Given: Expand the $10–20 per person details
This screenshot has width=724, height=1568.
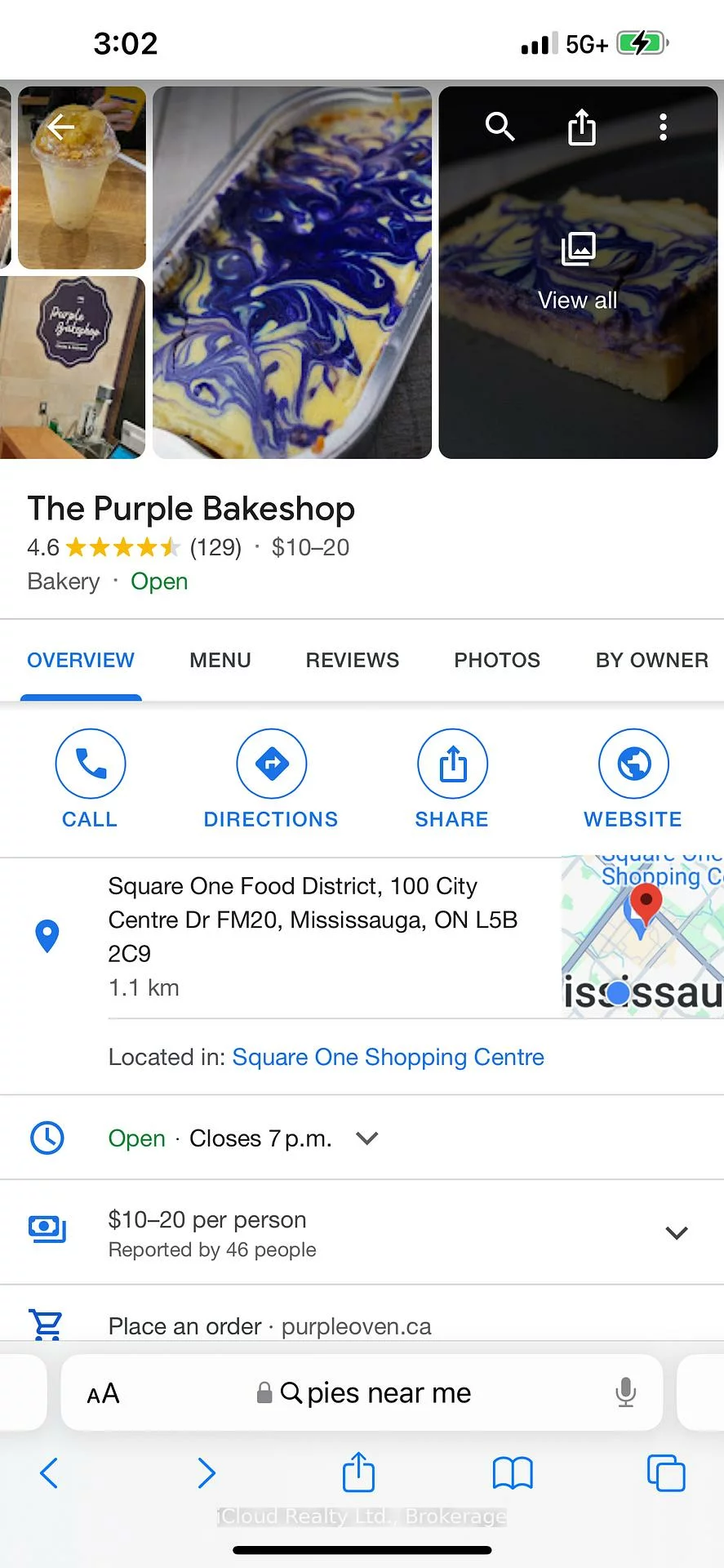Looking at the screenshot, I should [x=676, y=1232].
